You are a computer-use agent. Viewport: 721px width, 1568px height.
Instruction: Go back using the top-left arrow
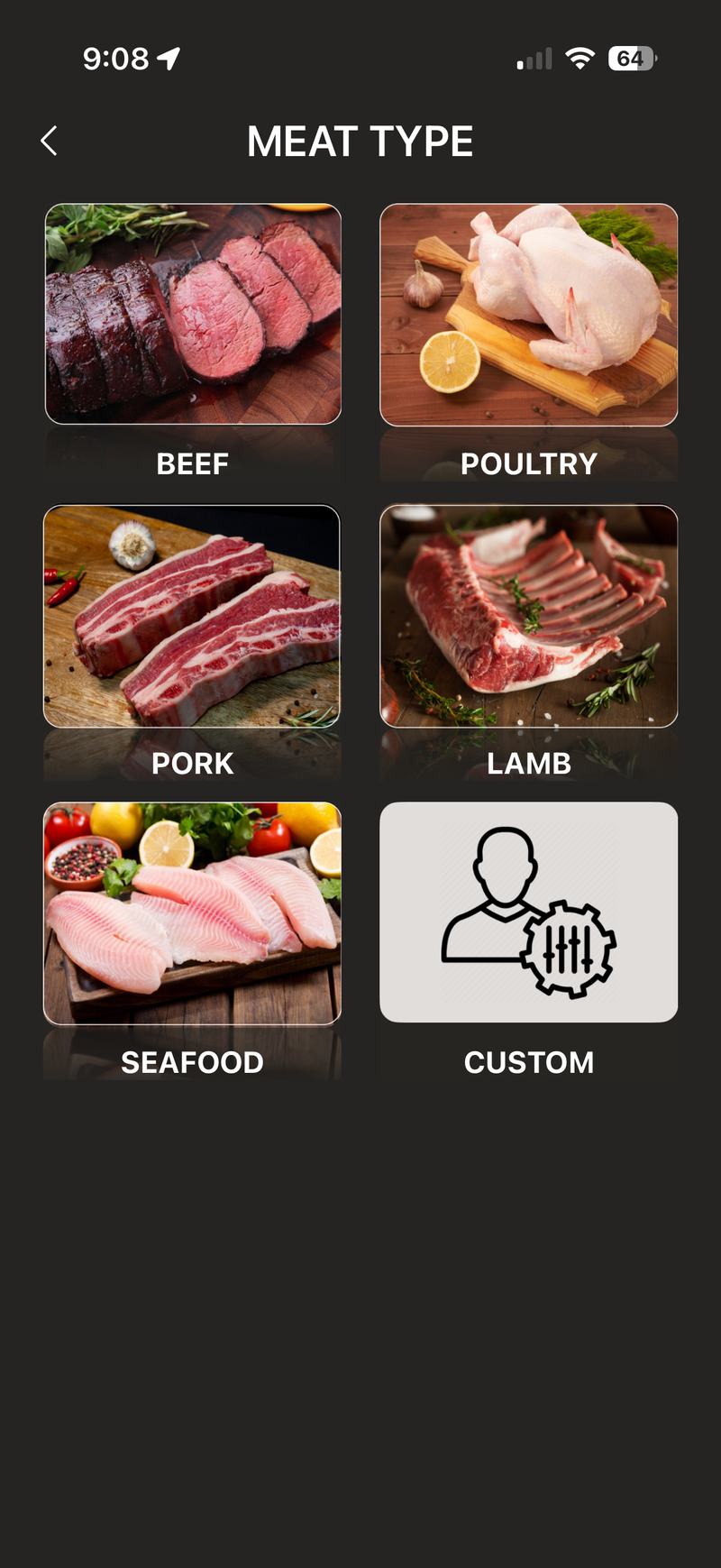point(50,141)
